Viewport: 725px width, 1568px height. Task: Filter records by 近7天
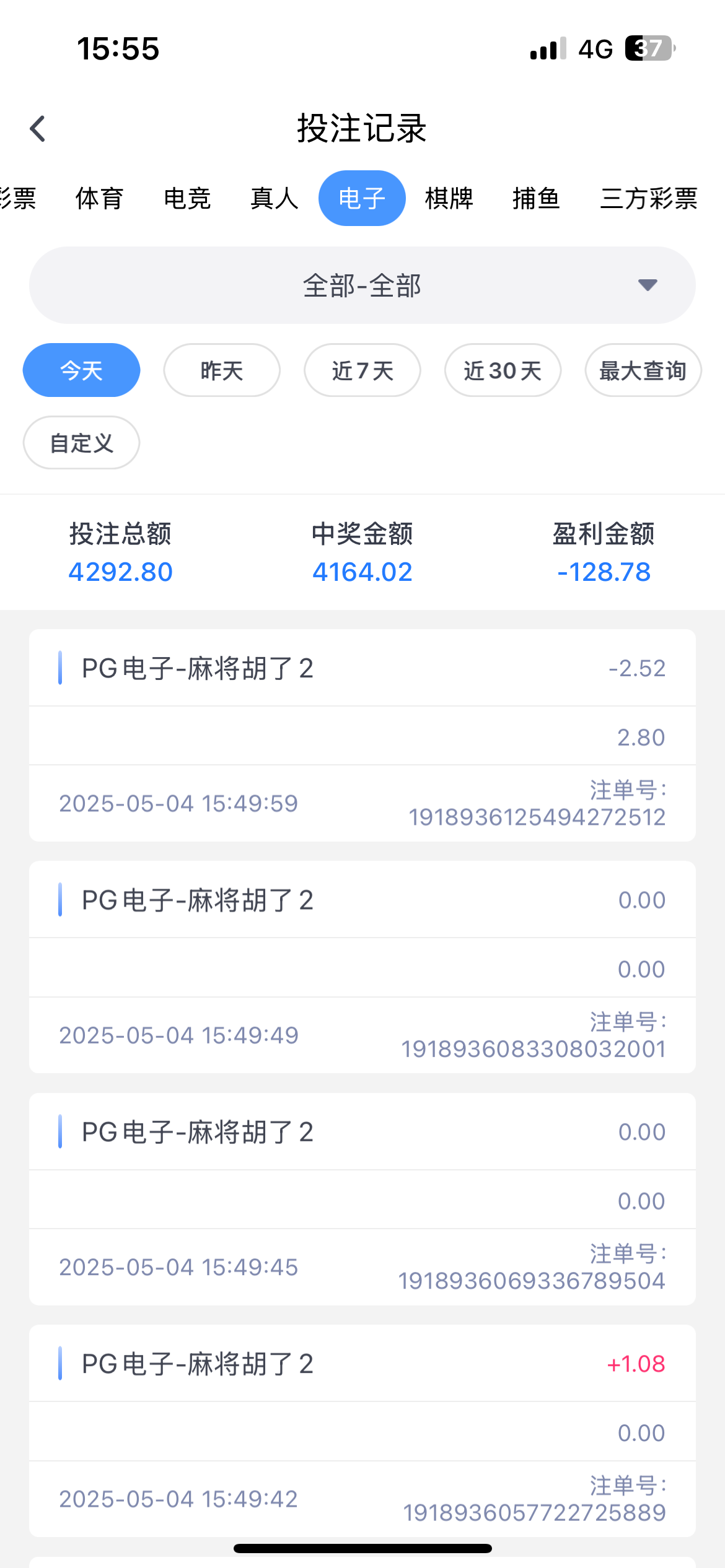(362, 370)
